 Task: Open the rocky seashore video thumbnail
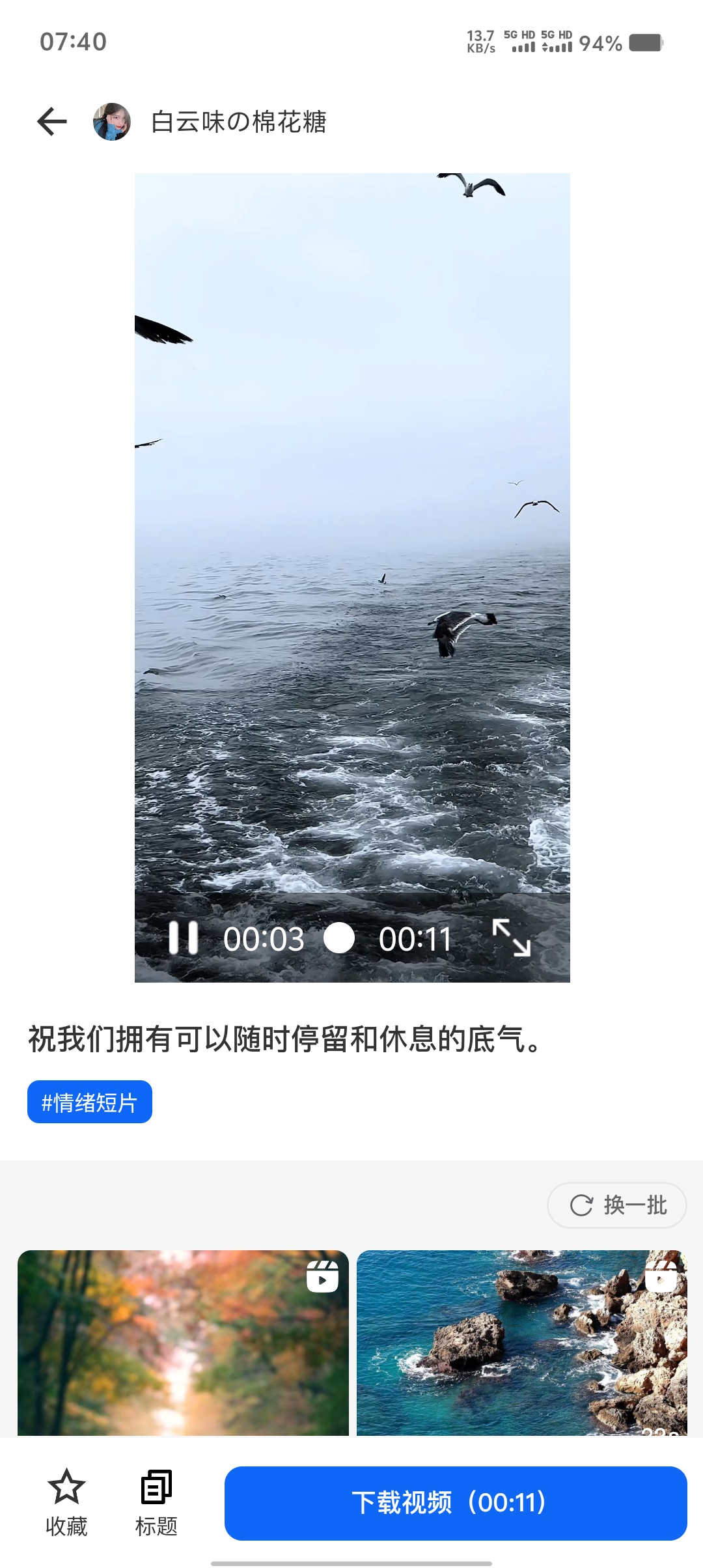521,1342
